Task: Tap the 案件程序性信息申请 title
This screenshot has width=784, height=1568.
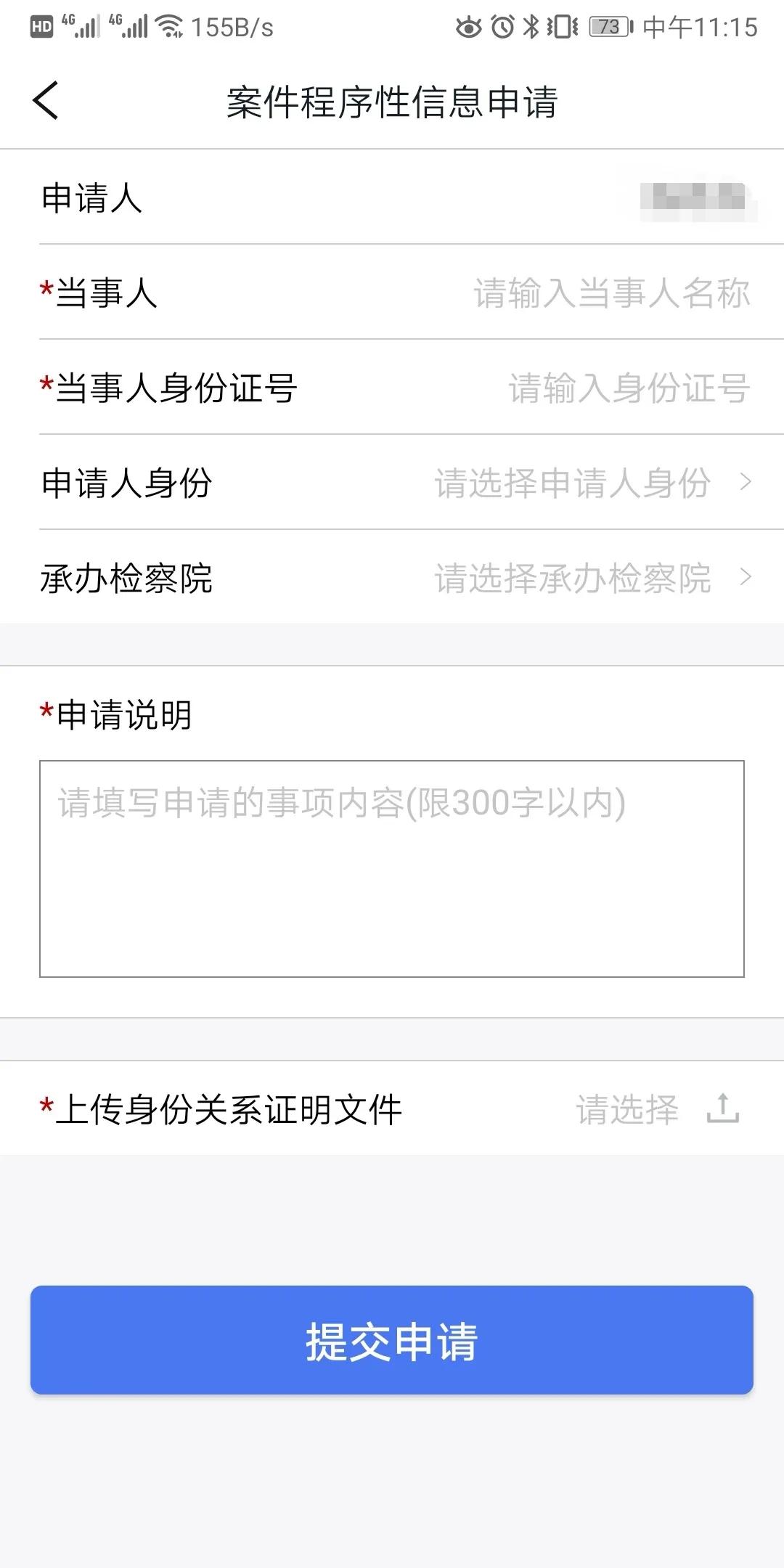Action: [x=392, y=102]
